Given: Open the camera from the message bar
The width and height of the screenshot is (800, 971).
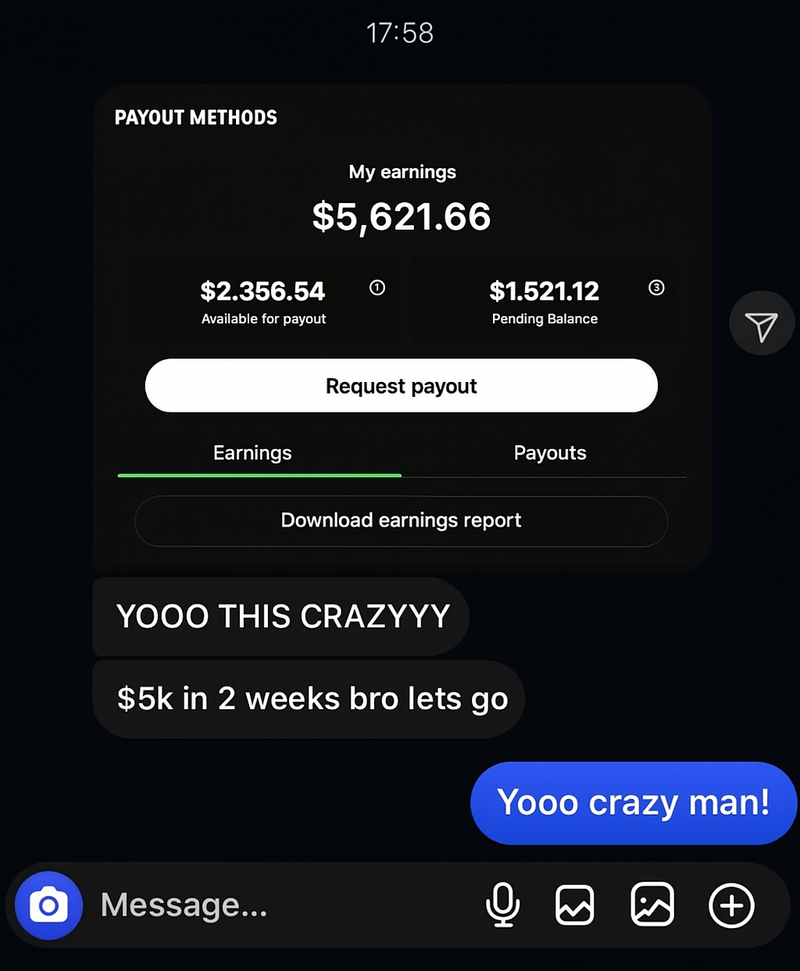Looking at the screenshot, I should pos(48,905).
